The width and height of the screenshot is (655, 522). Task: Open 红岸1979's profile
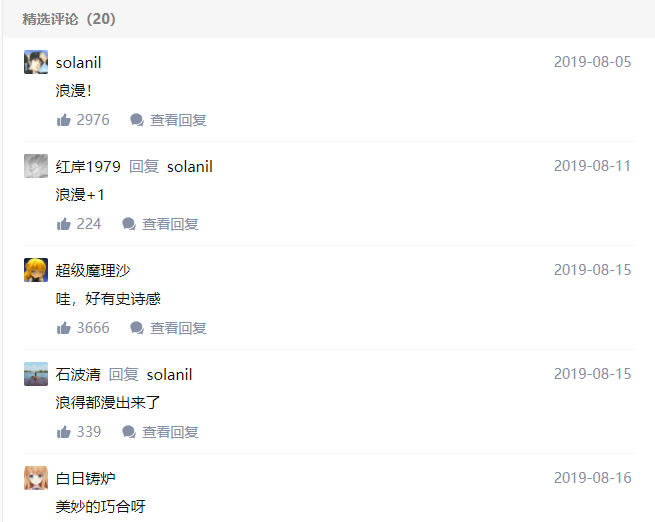tap(88, 166)
